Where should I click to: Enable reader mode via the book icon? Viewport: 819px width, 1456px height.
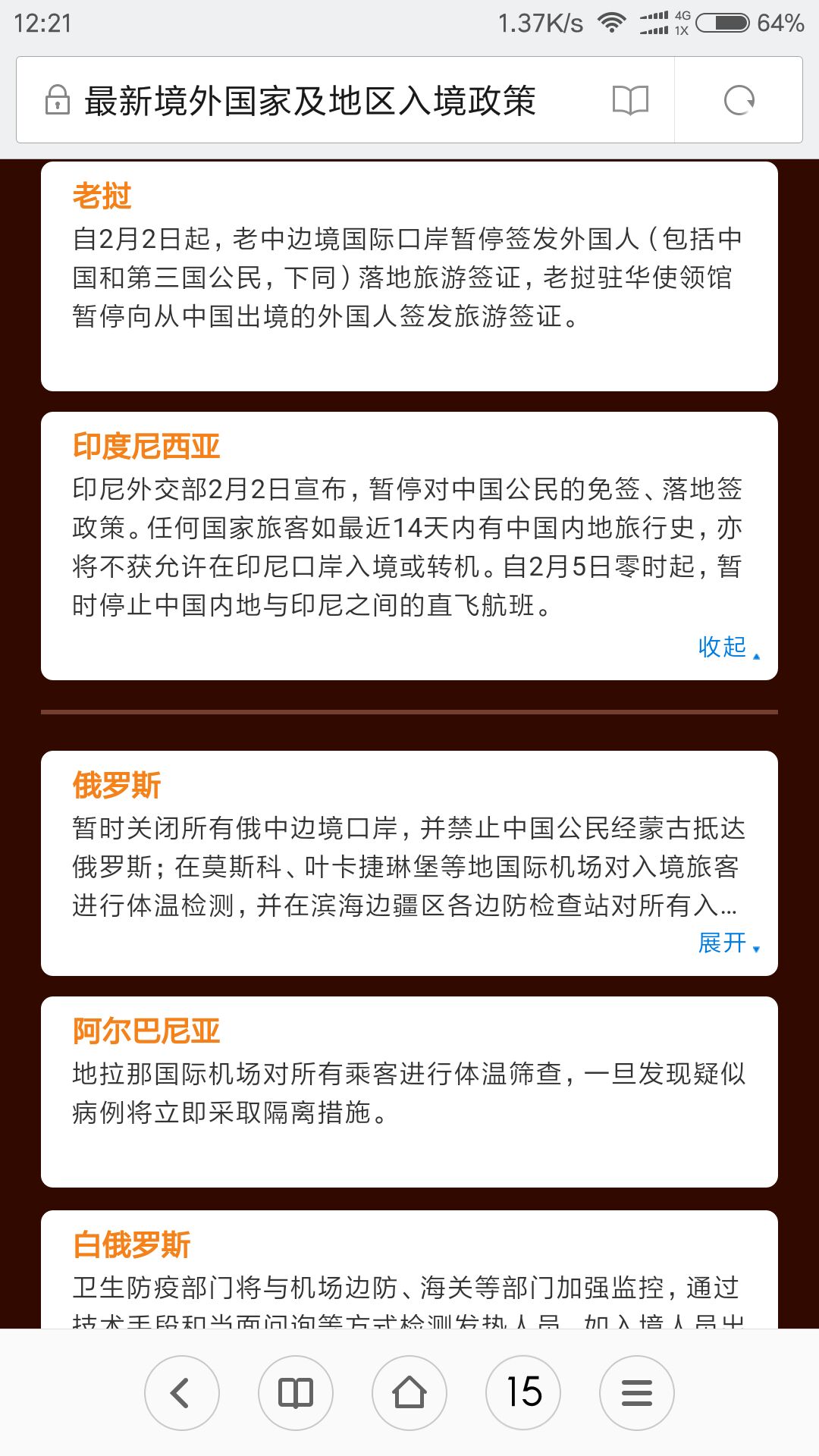tap(630, 100)
